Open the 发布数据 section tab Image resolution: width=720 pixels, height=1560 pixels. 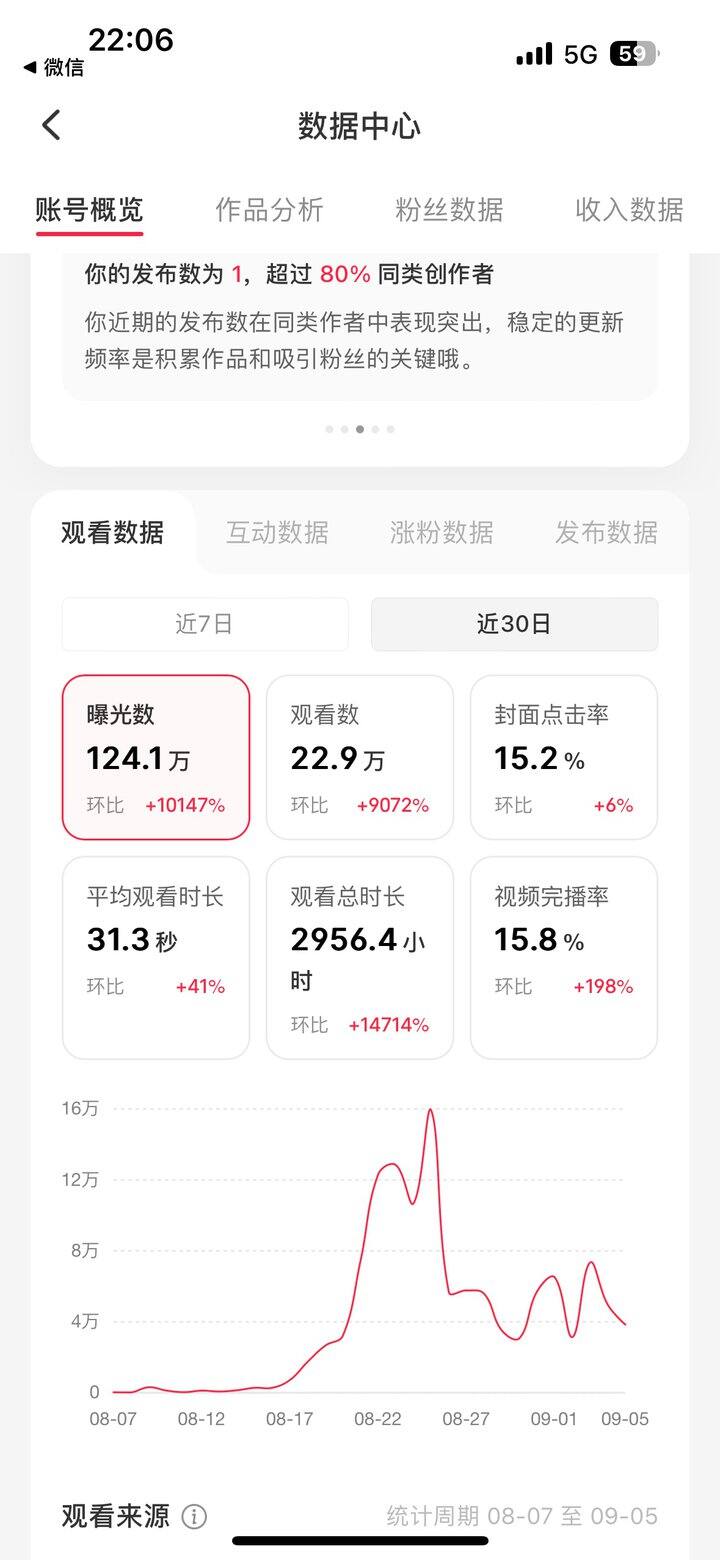(607, 532)
